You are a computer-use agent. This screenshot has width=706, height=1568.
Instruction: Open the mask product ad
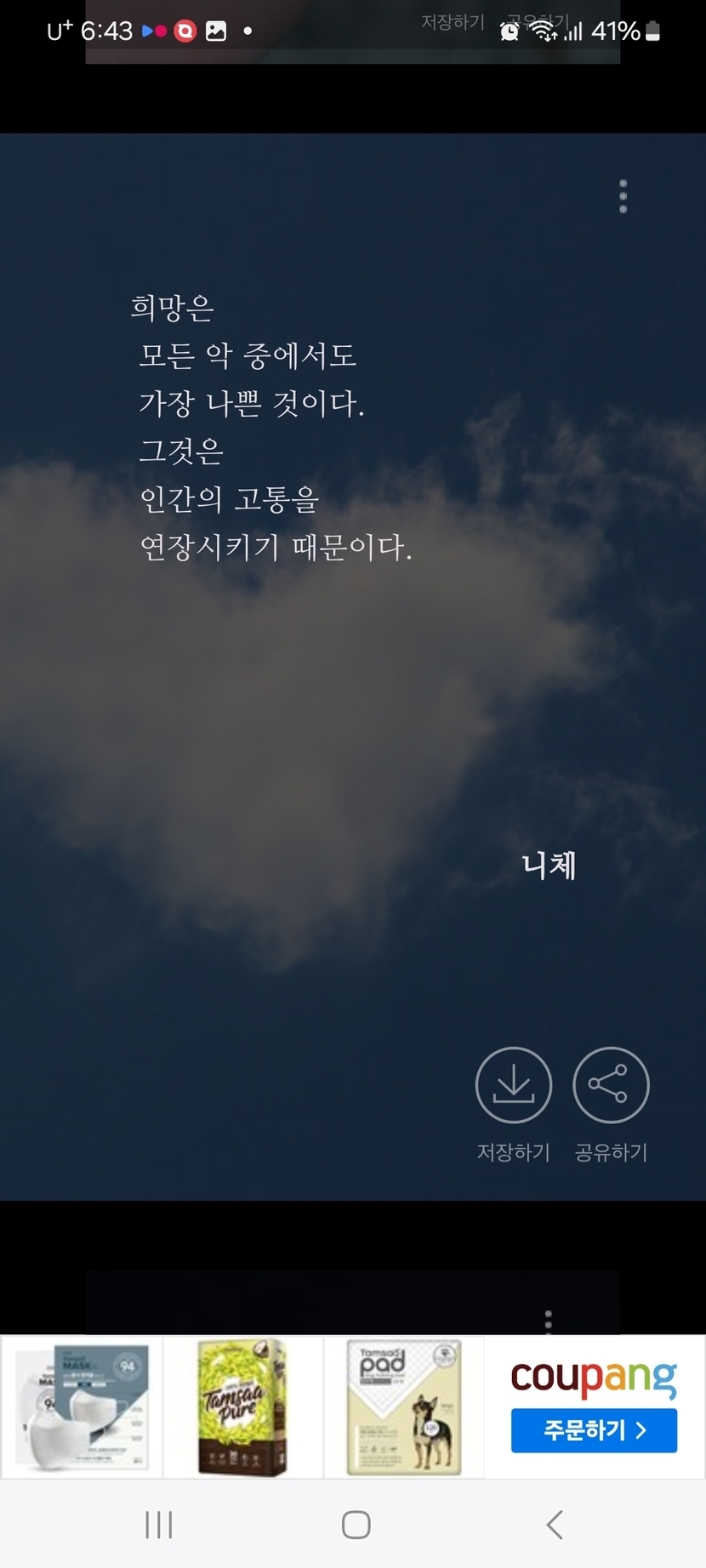(82, 1407)
